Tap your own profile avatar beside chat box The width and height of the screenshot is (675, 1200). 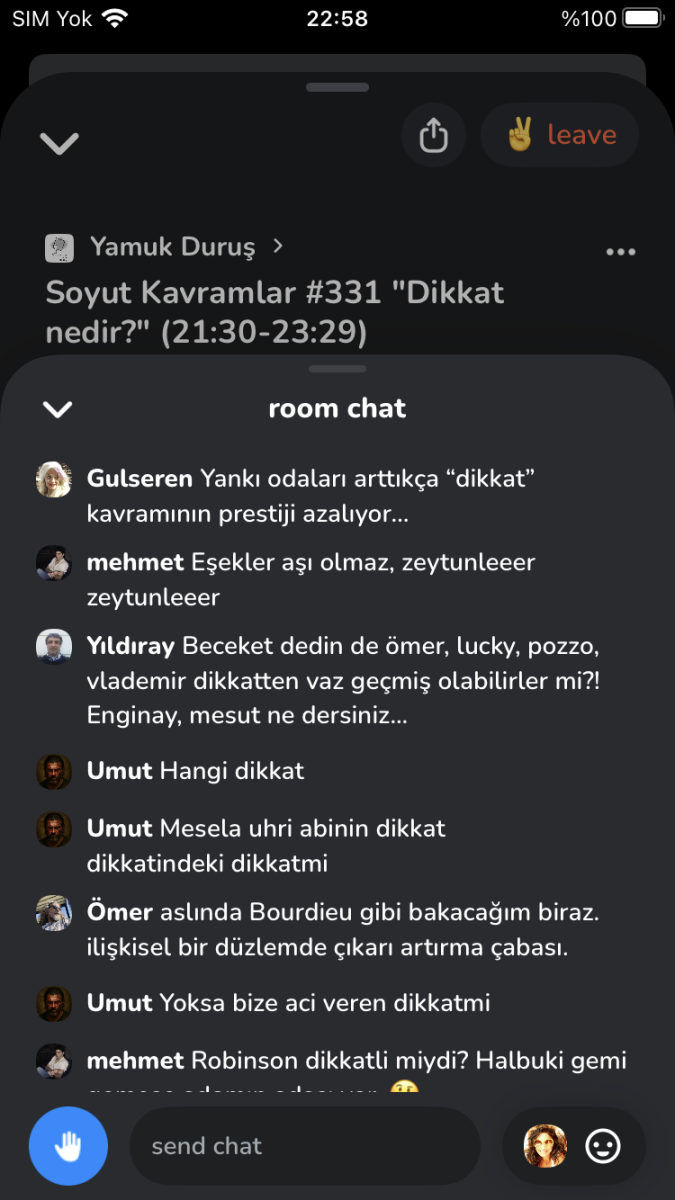(x=545, y=1146)
